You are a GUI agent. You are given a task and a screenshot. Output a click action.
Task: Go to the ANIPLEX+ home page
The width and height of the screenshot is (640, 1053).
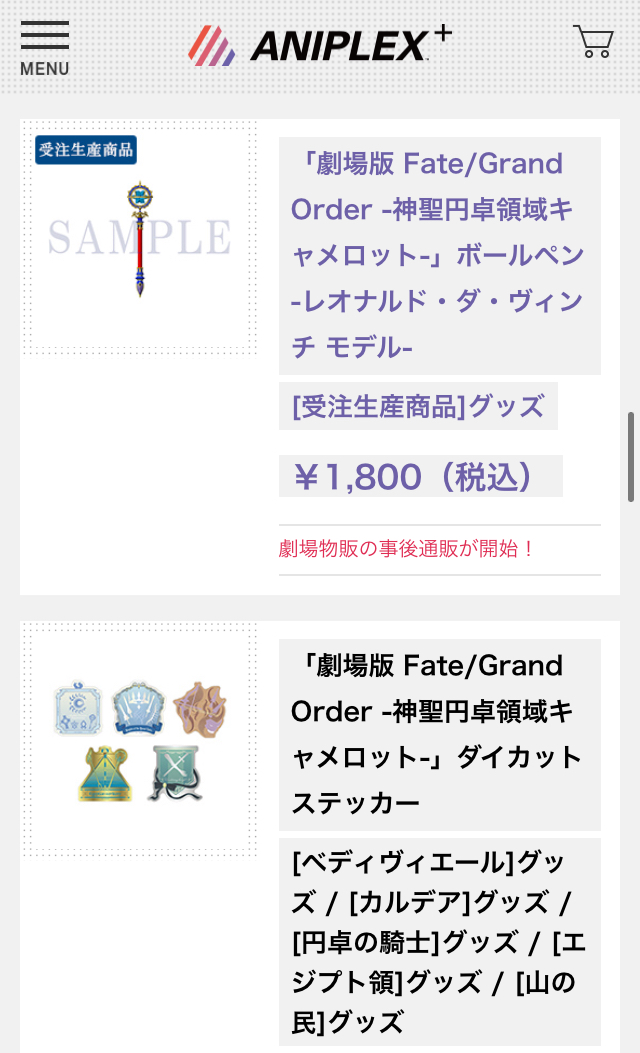[x=320, y=45]
